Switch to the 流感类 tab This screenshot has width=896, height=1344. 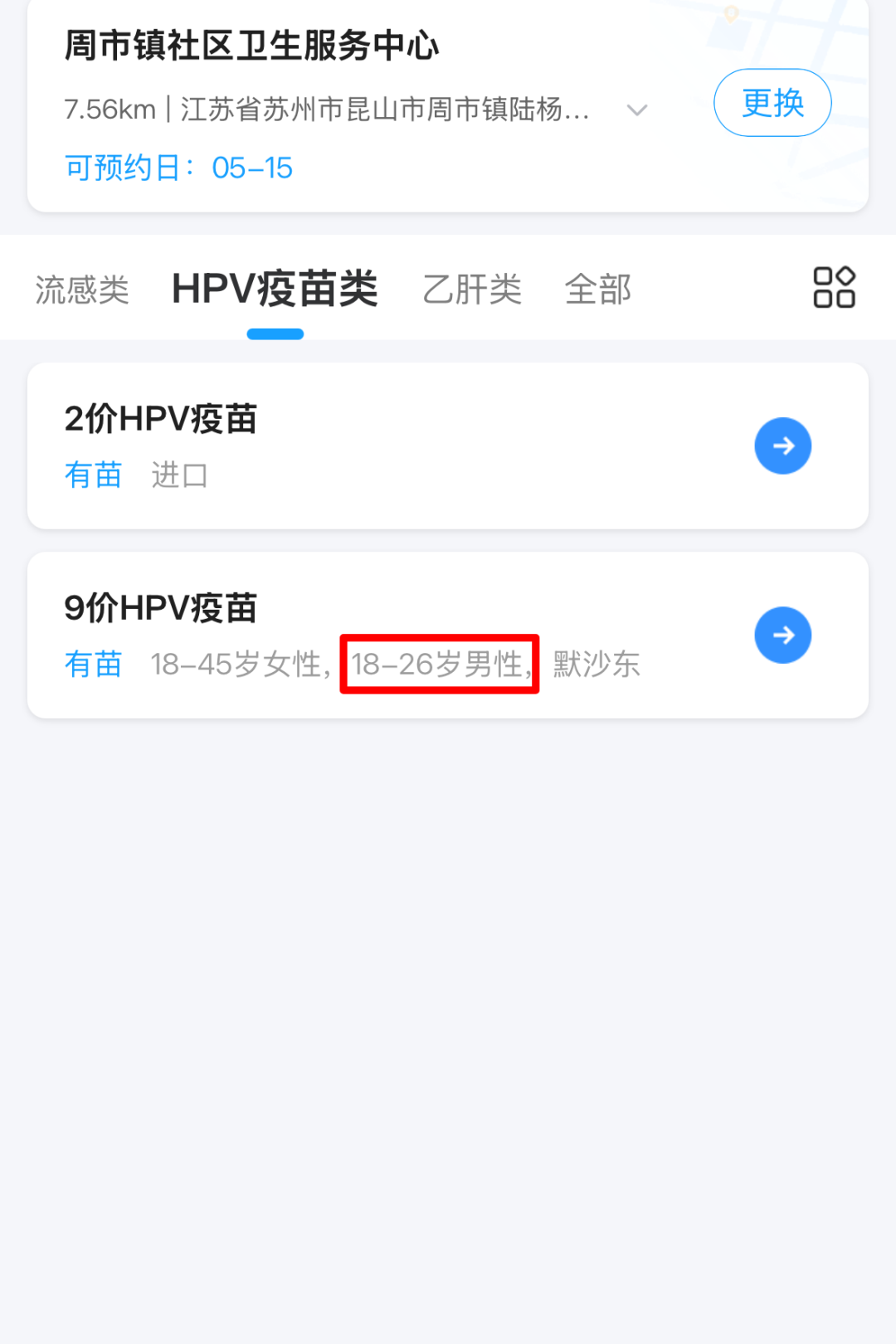click(82, 290)
